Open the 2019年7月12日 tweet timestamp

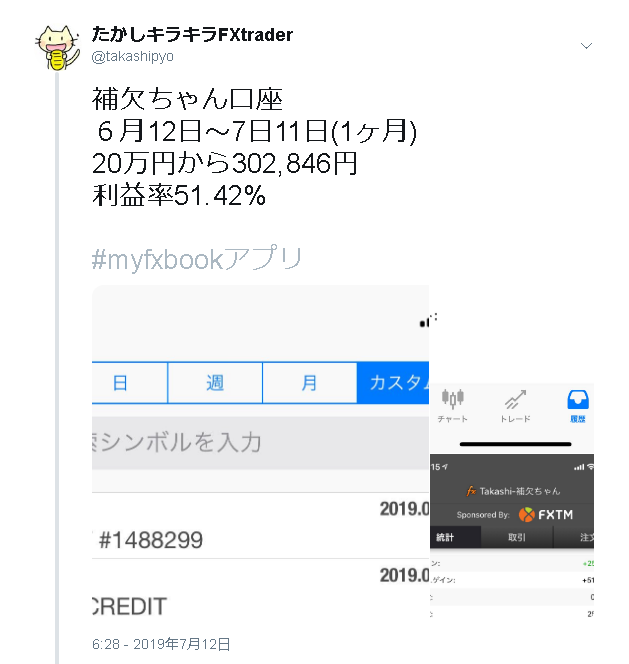(161, 645)
